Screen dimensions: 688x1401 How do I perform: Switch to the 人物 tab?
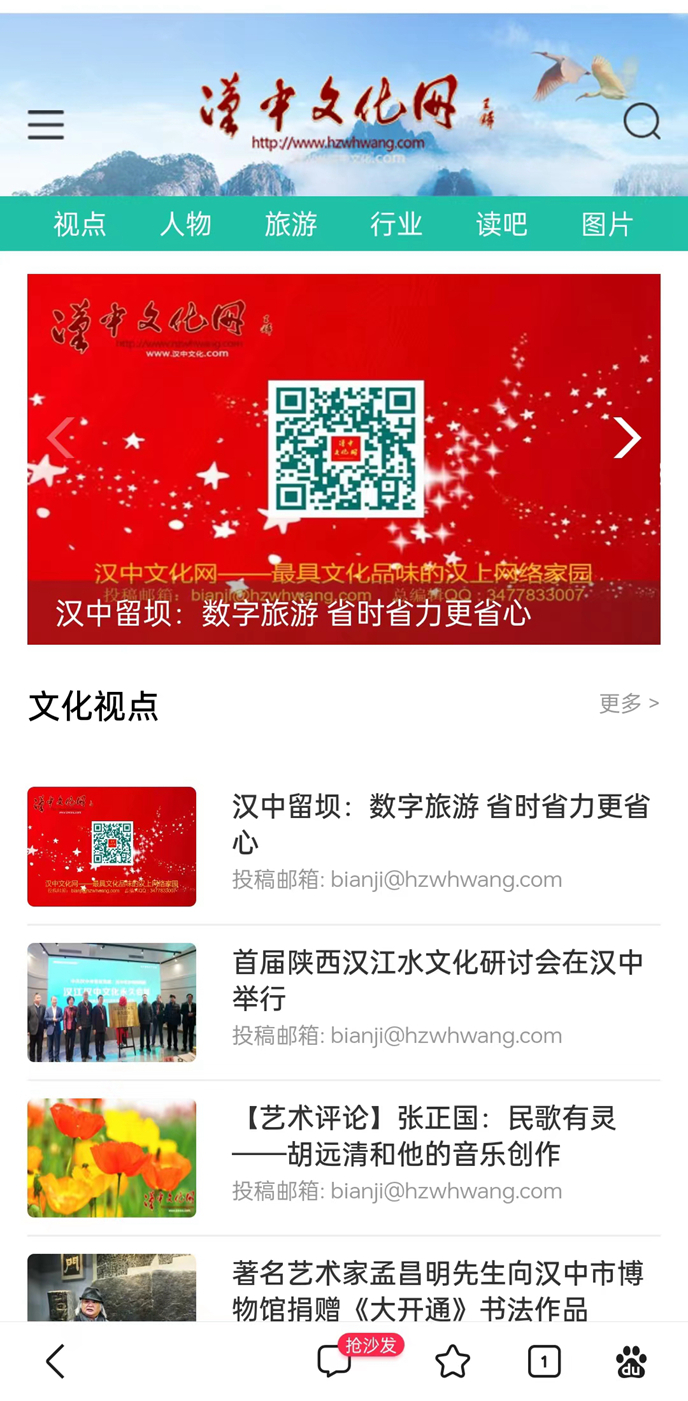pyautogui.click(x=185, y=224)
